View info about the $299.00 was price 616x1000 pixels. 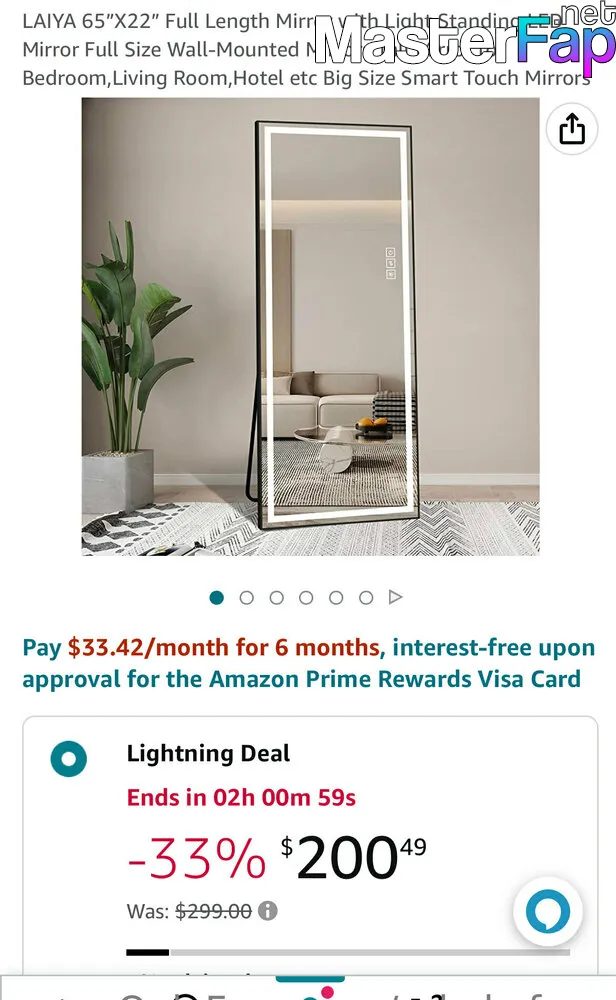[x=268, y=911]
